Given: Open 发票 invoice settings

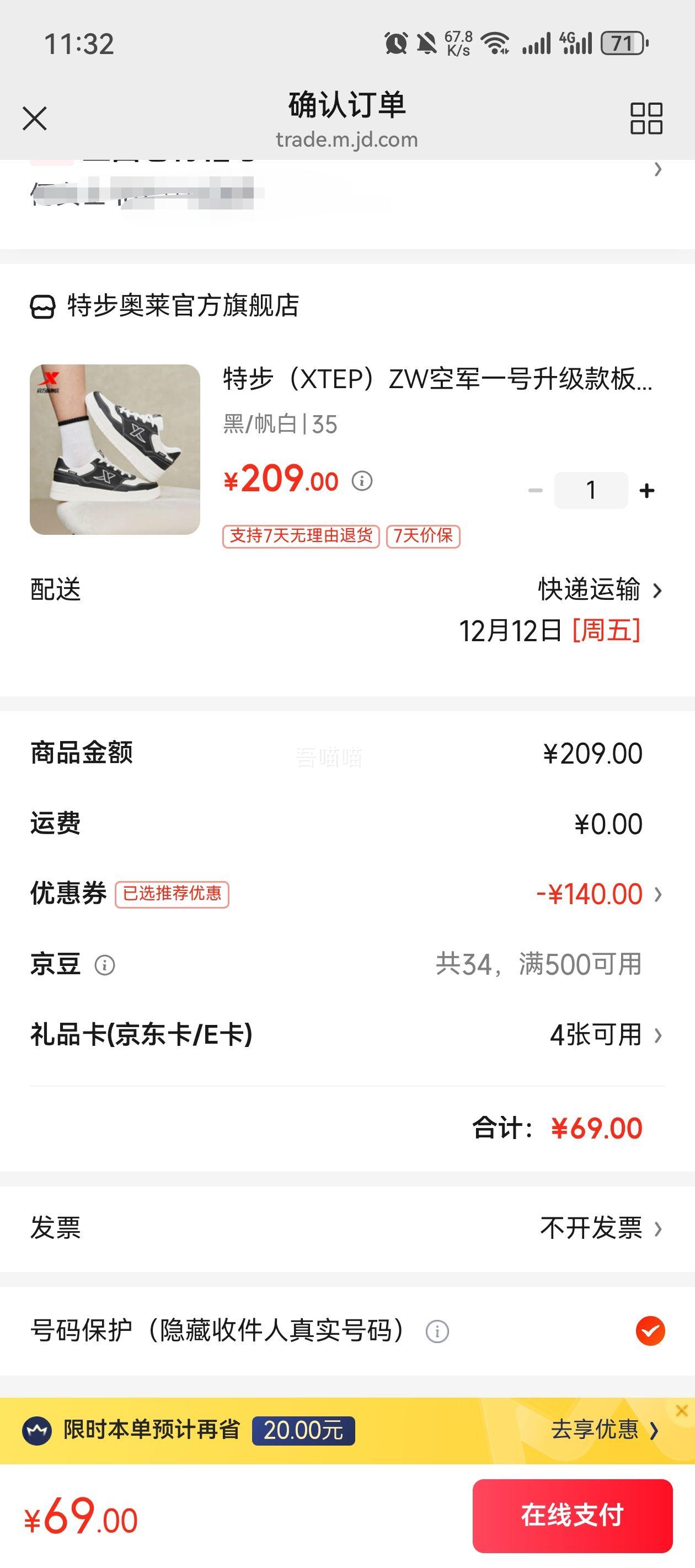Looking at the screenshot, I should (x=347, y=1228).
